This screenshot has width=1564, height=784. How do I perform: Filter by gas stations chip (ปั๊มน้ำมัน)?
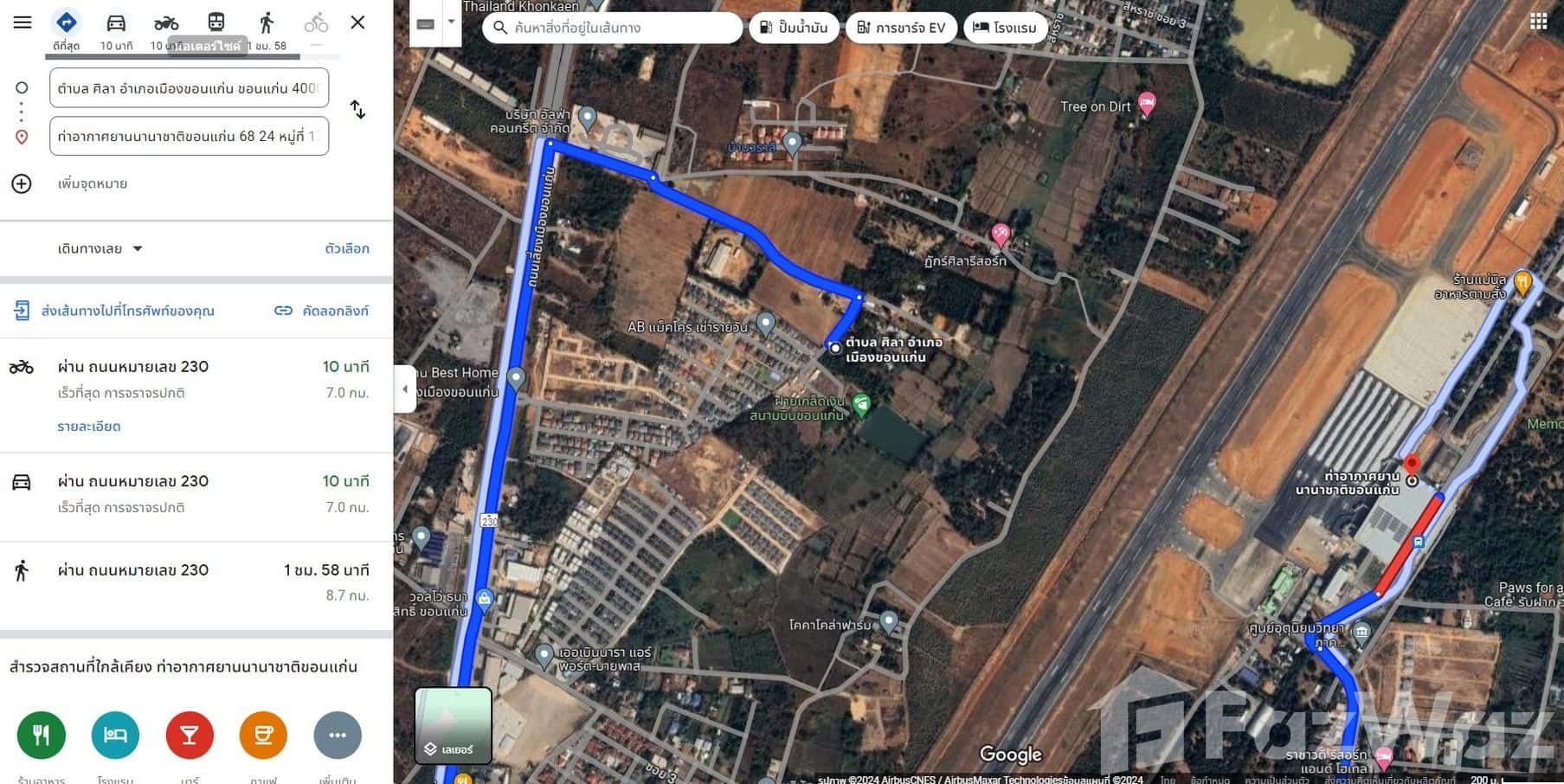coord(793,28)
